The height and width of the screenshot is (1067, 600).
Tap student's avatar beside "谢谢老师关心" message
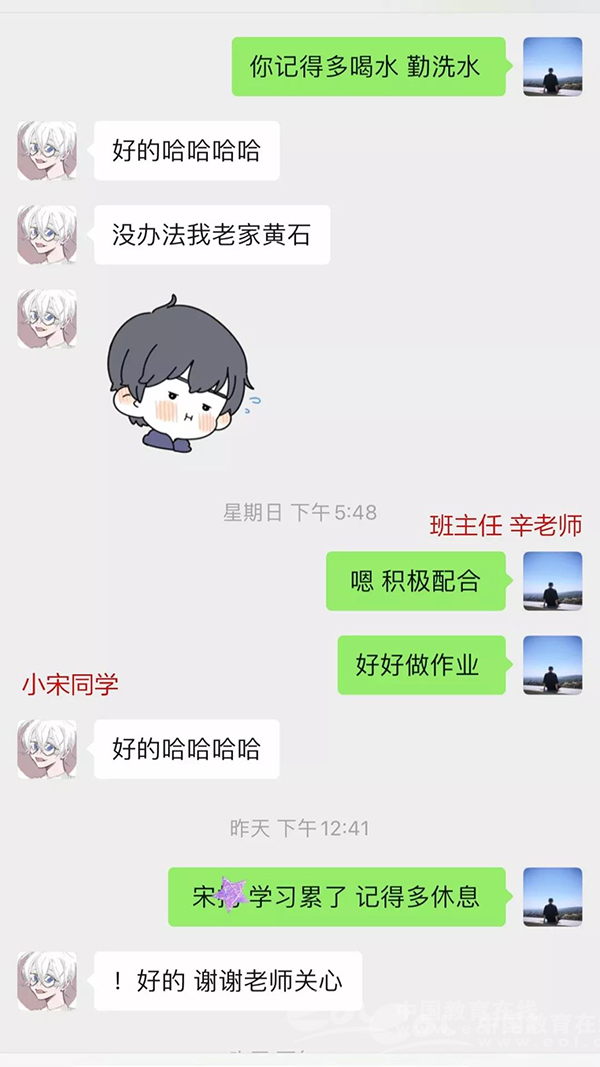tap(47, 980)
